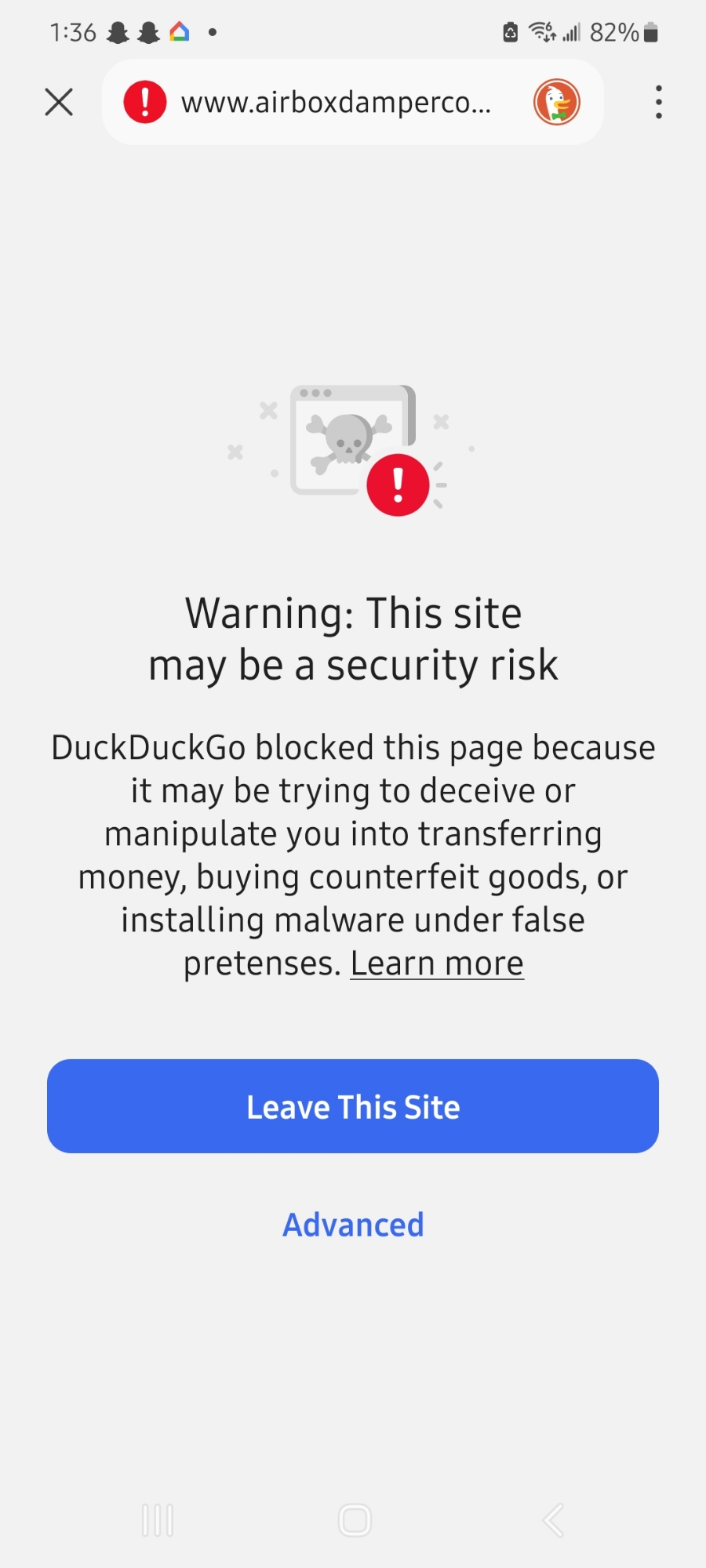
Task: Close the browser tab with X
Action: 59,102
